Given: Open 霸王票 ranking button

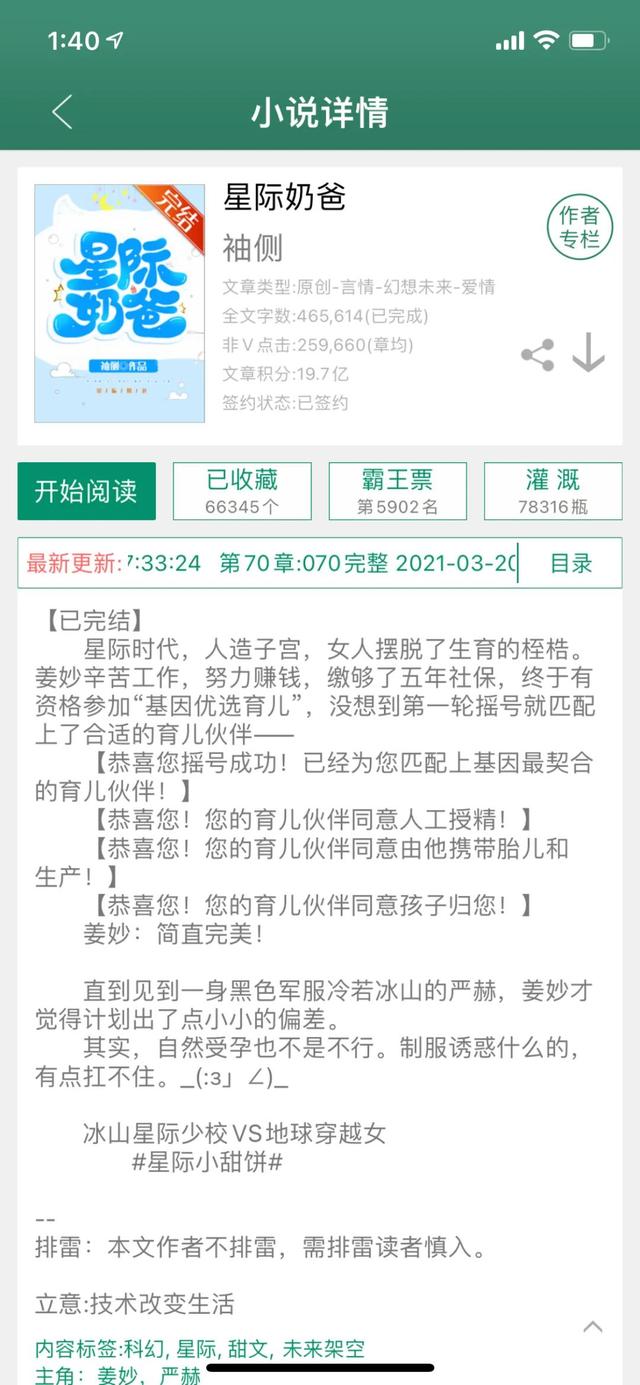Looking at the screenshot, I should (x=397, y=491).
